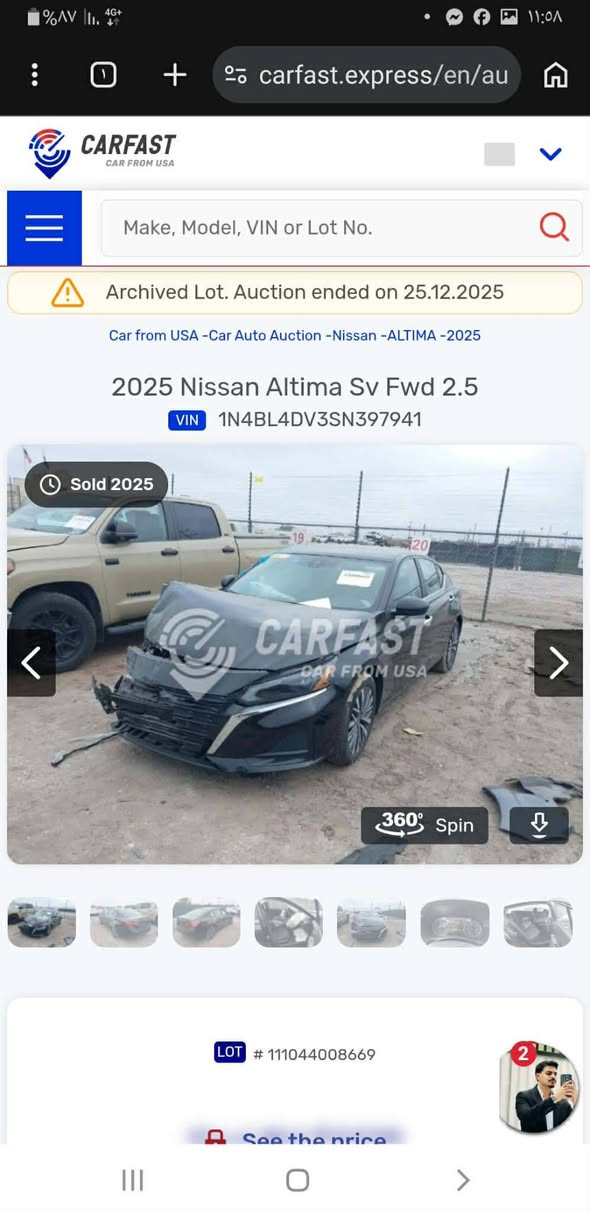Open the browser tab switcher

[103, 75]
